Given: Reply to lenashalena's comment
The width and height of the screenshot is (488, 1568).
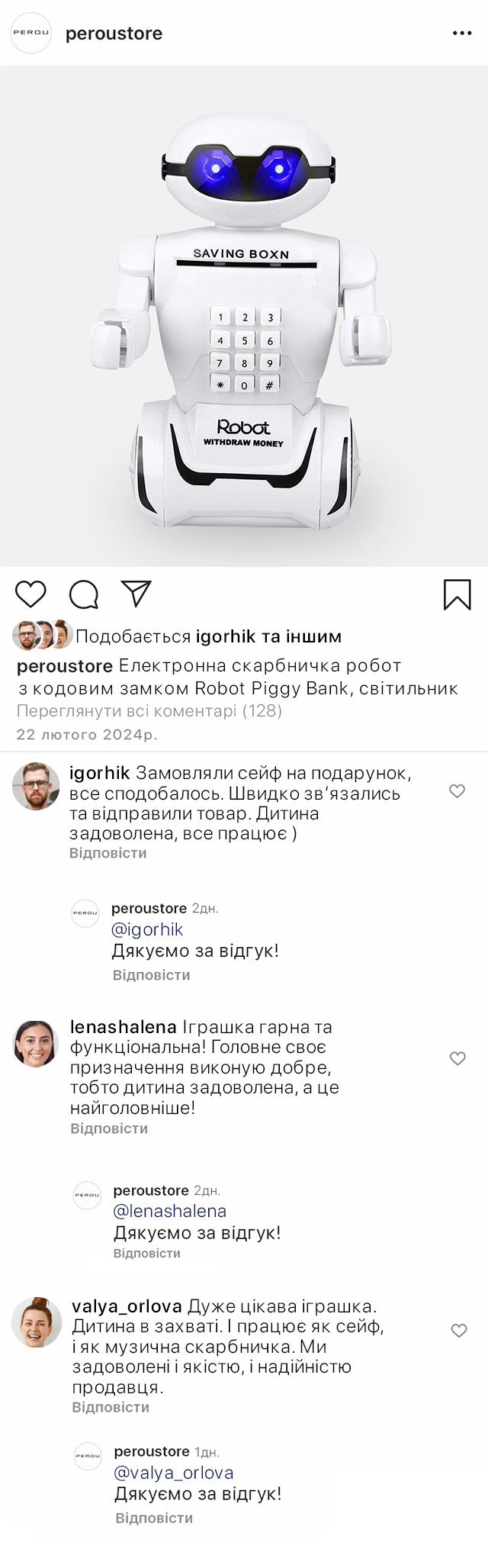Looking at the screenshot, I should point(109,1129).
